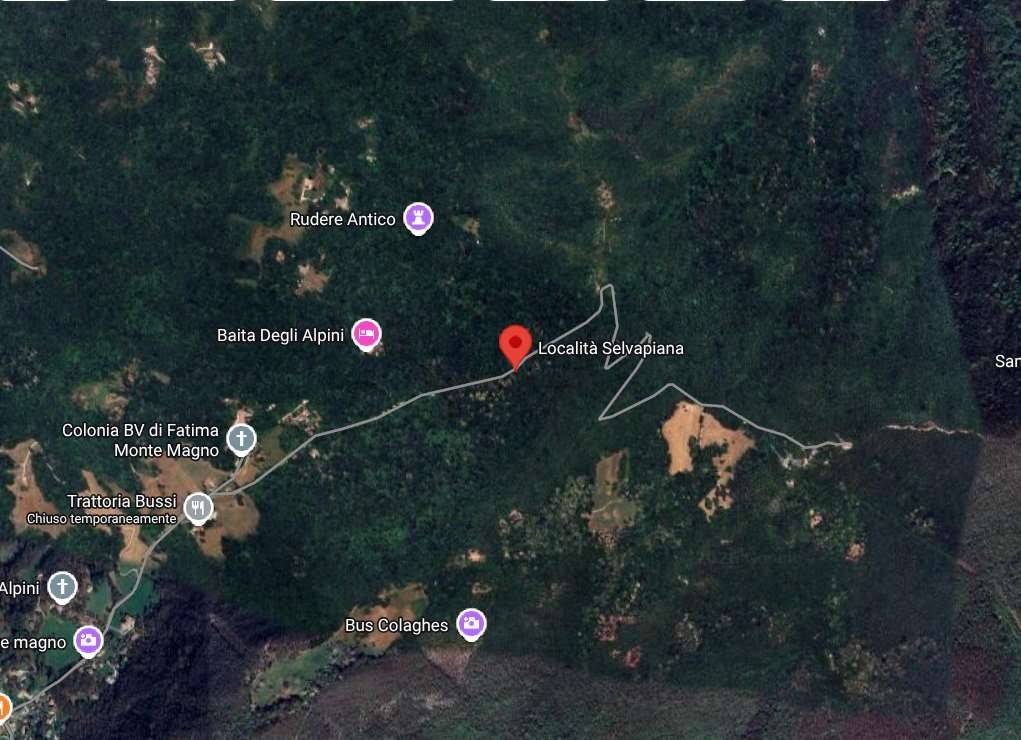Tap the red pin at Località Selvapiana

[515, 345]
